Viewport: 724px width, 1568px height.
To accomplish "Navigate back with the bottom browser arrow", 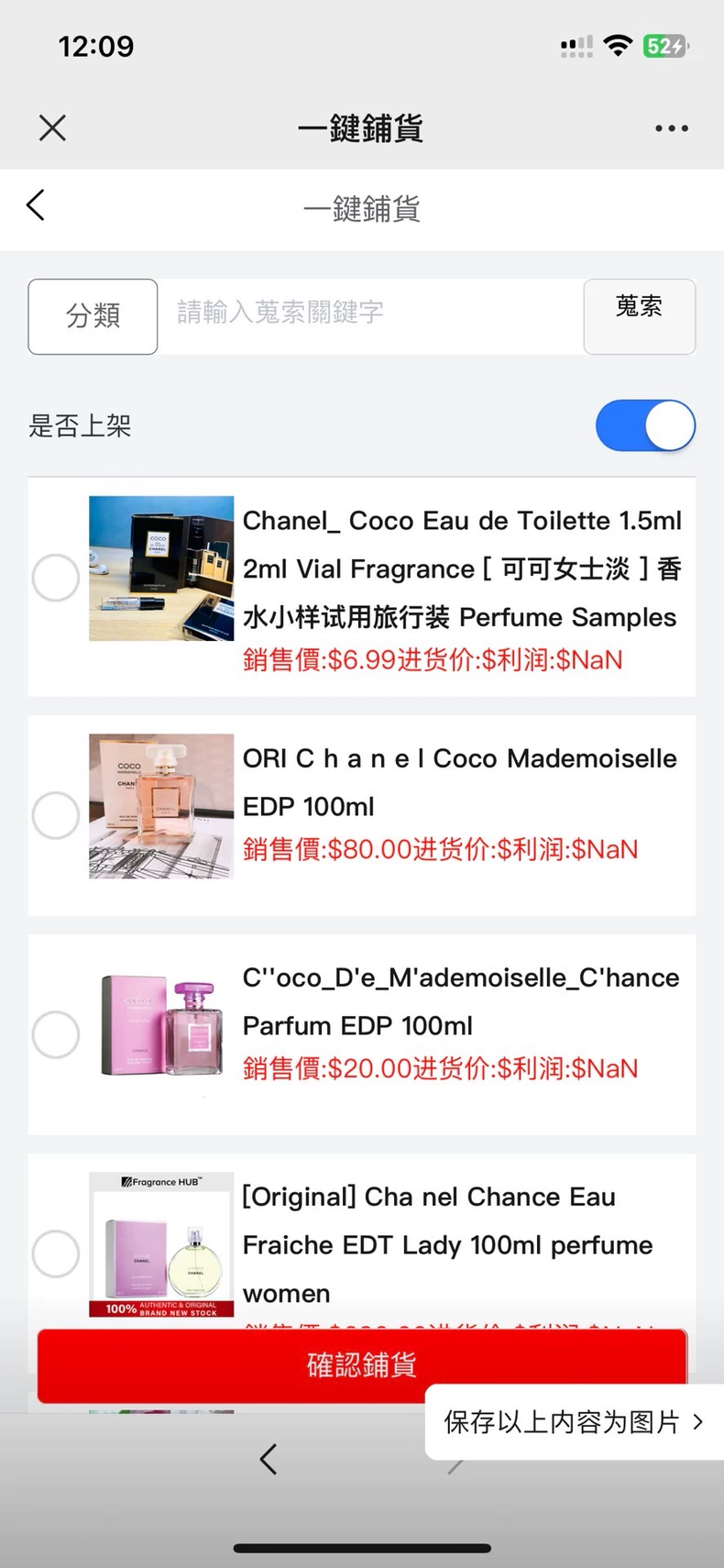I will tap(268, 1458).
